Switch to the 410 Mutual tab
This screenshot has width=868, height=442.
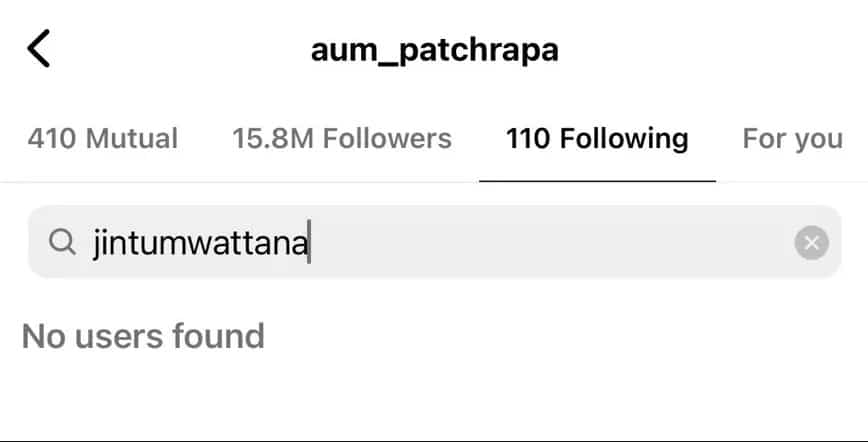(102, 138)
